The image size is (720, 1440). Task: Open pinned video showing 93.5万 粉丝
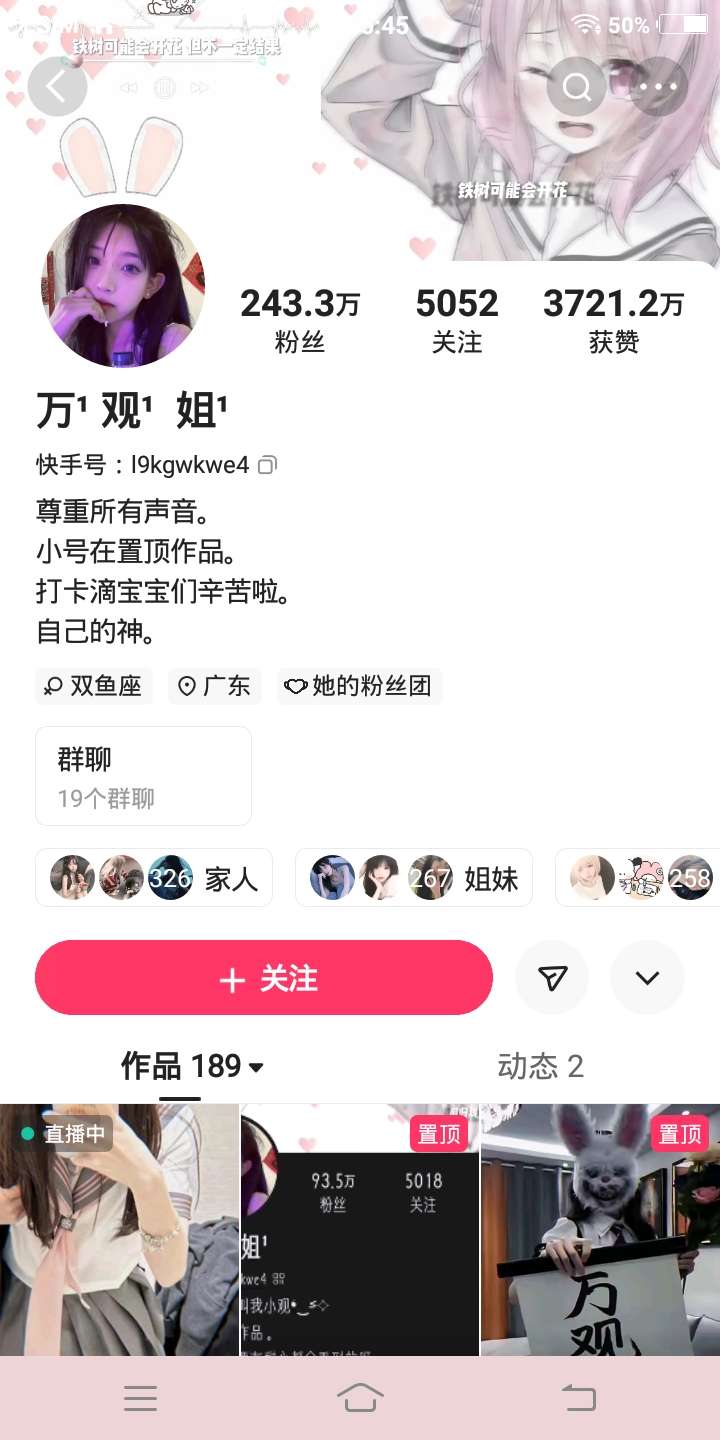tap(360, 1230)
